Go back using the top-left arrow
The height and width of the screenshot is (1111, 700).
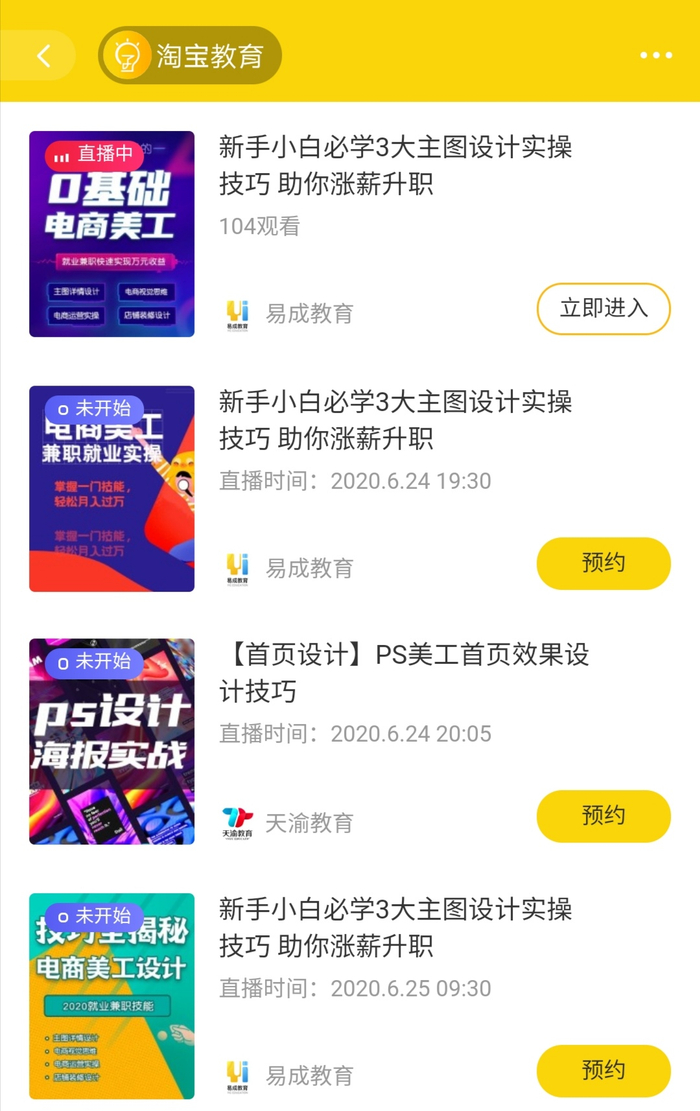click(43, 55)
